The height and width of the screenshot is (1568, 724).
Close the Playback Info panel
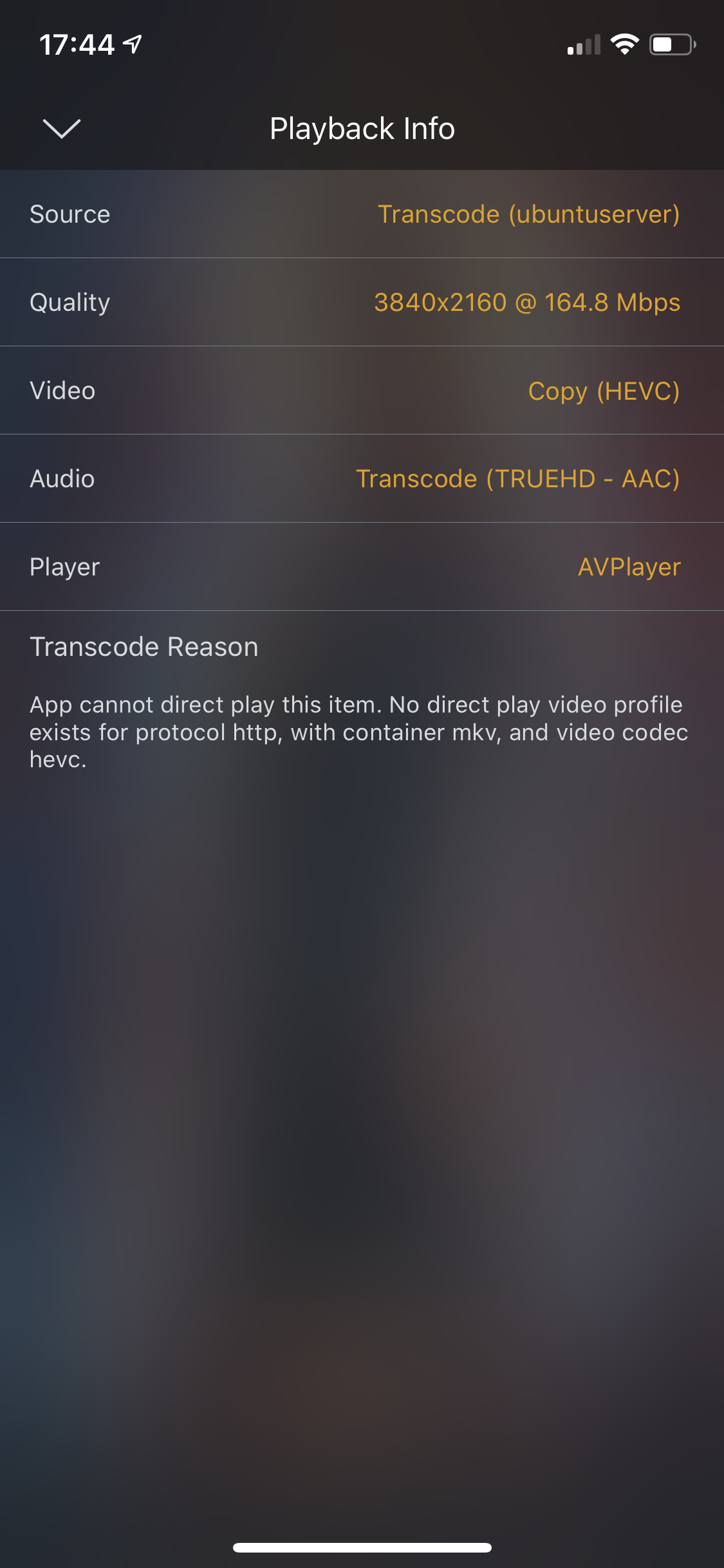(x=61, y=129)
